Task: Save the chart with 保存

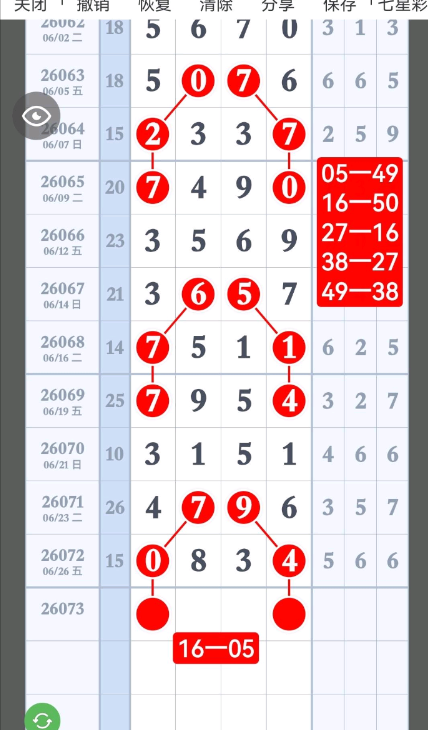Action: click(340, 6)
